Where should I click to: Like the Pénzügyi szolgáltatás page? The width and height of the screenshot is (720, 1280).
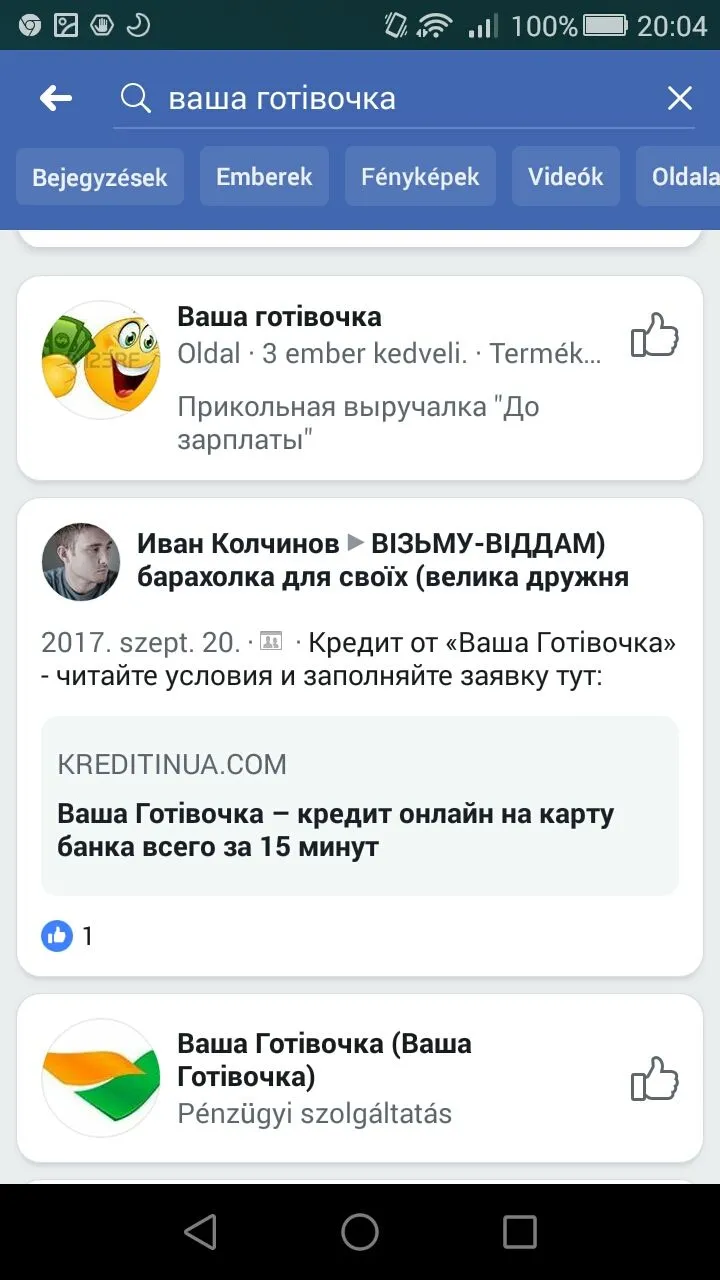tap(655, 1078)
